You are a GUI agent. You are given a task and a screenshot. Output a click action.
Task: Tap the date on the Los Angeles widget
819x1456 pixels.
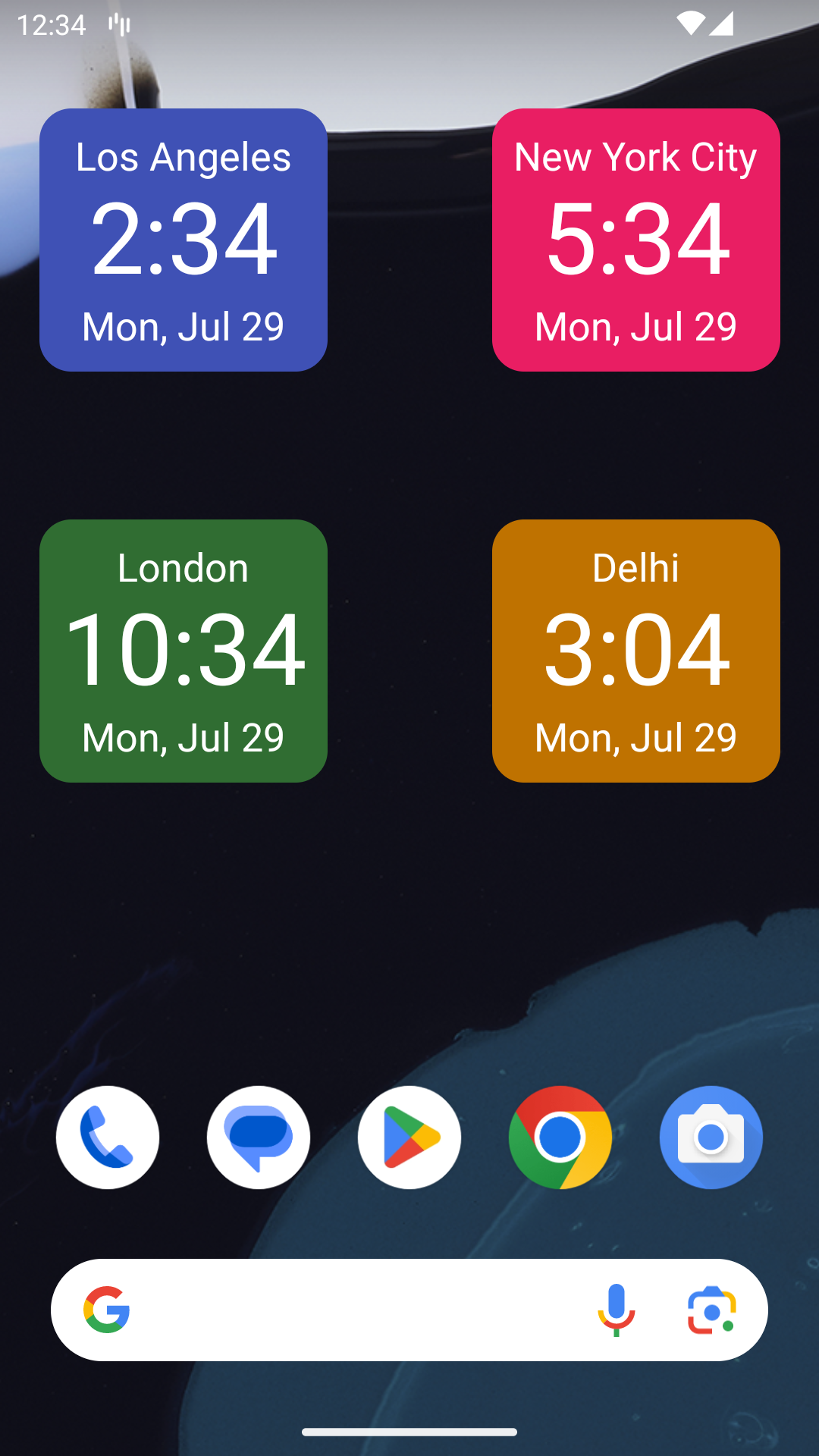[x=183, y=326]
